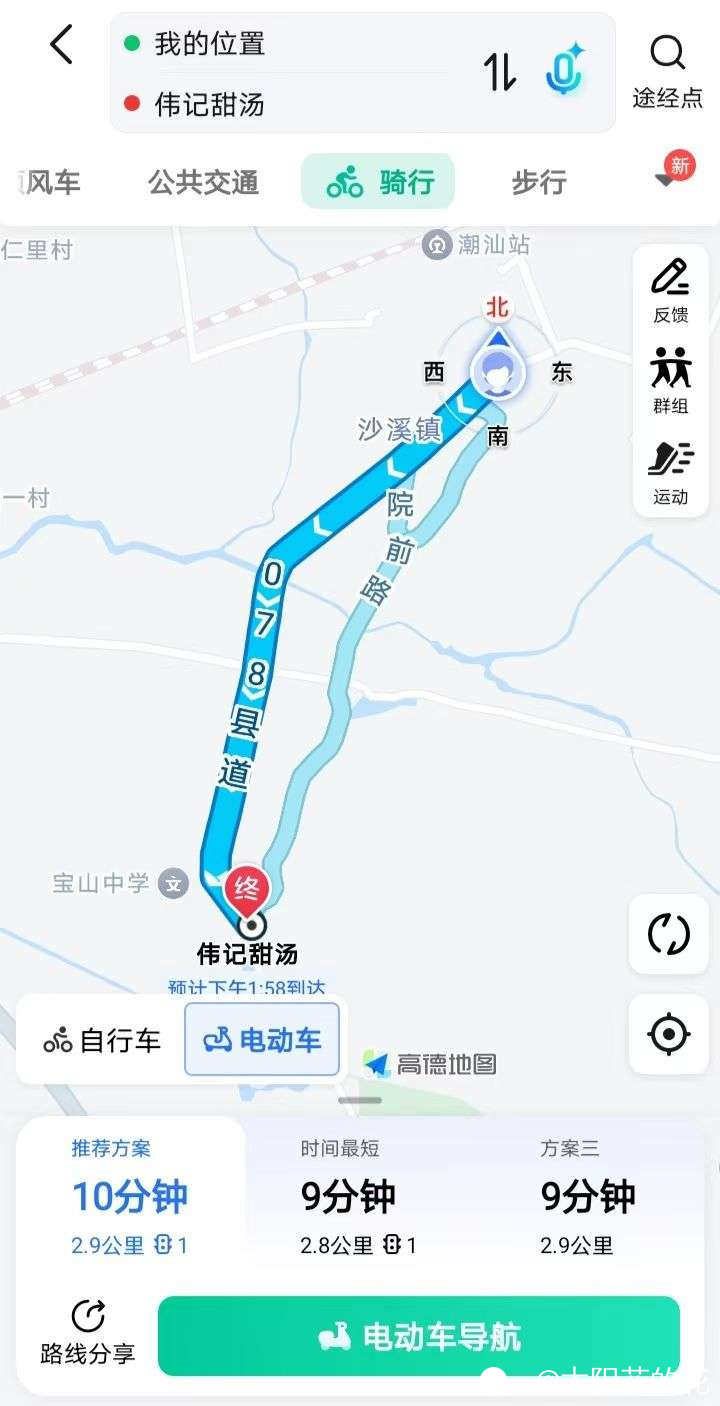Expand more travel modes dropdown
Screen dimensions: 720x1406
(668, 178)
